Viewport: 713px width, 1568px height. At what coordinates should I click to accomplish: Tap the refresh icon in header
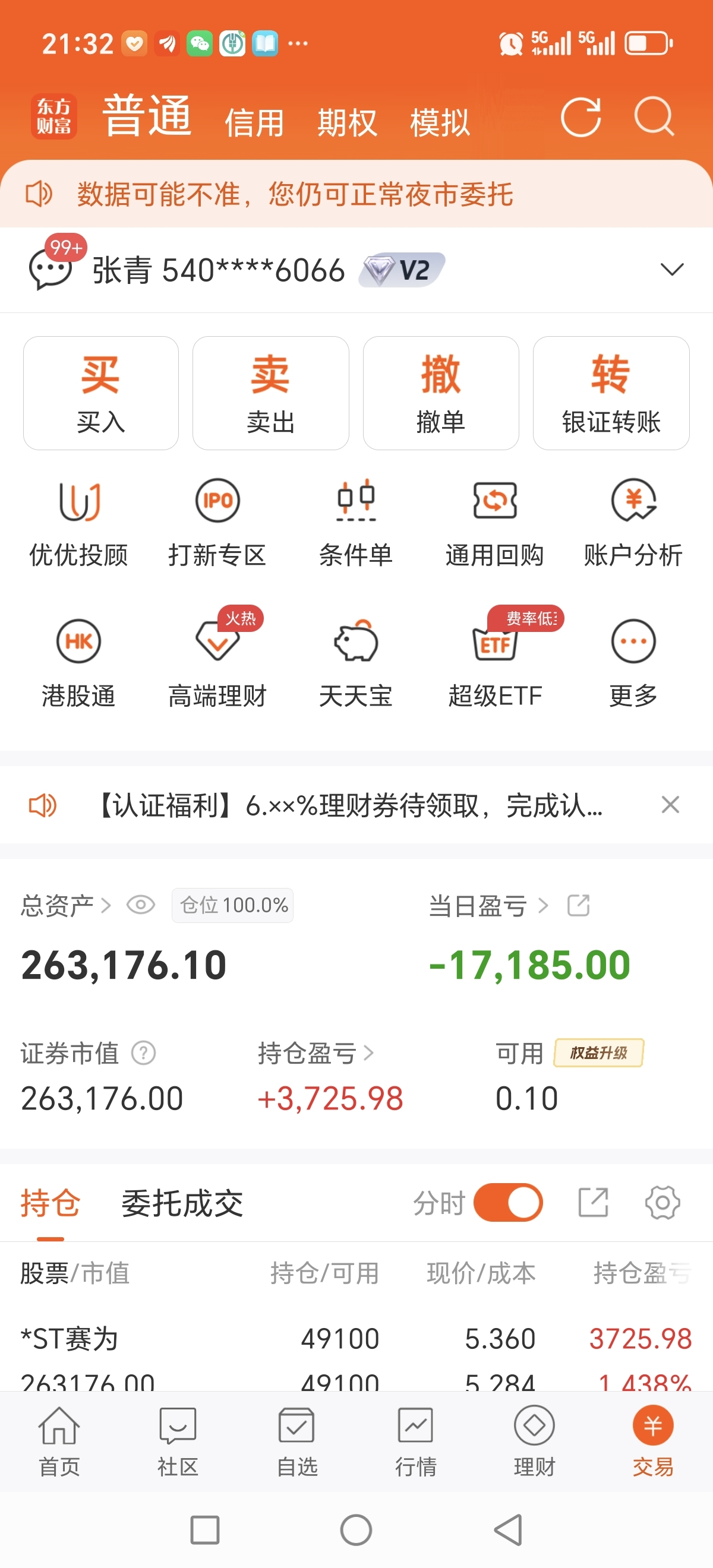581,117
